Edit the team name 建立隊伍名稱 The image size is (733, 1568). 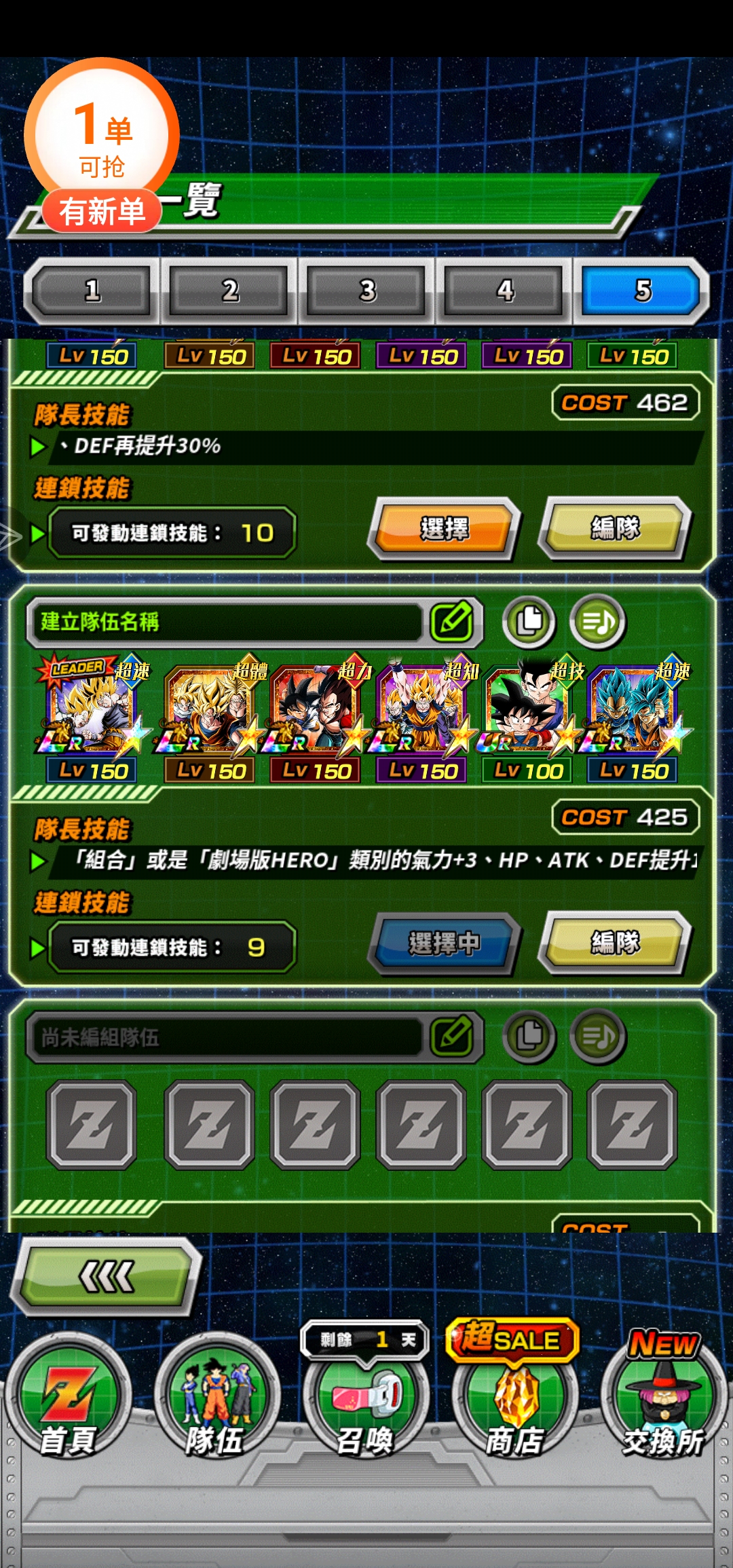pos(451,621)
